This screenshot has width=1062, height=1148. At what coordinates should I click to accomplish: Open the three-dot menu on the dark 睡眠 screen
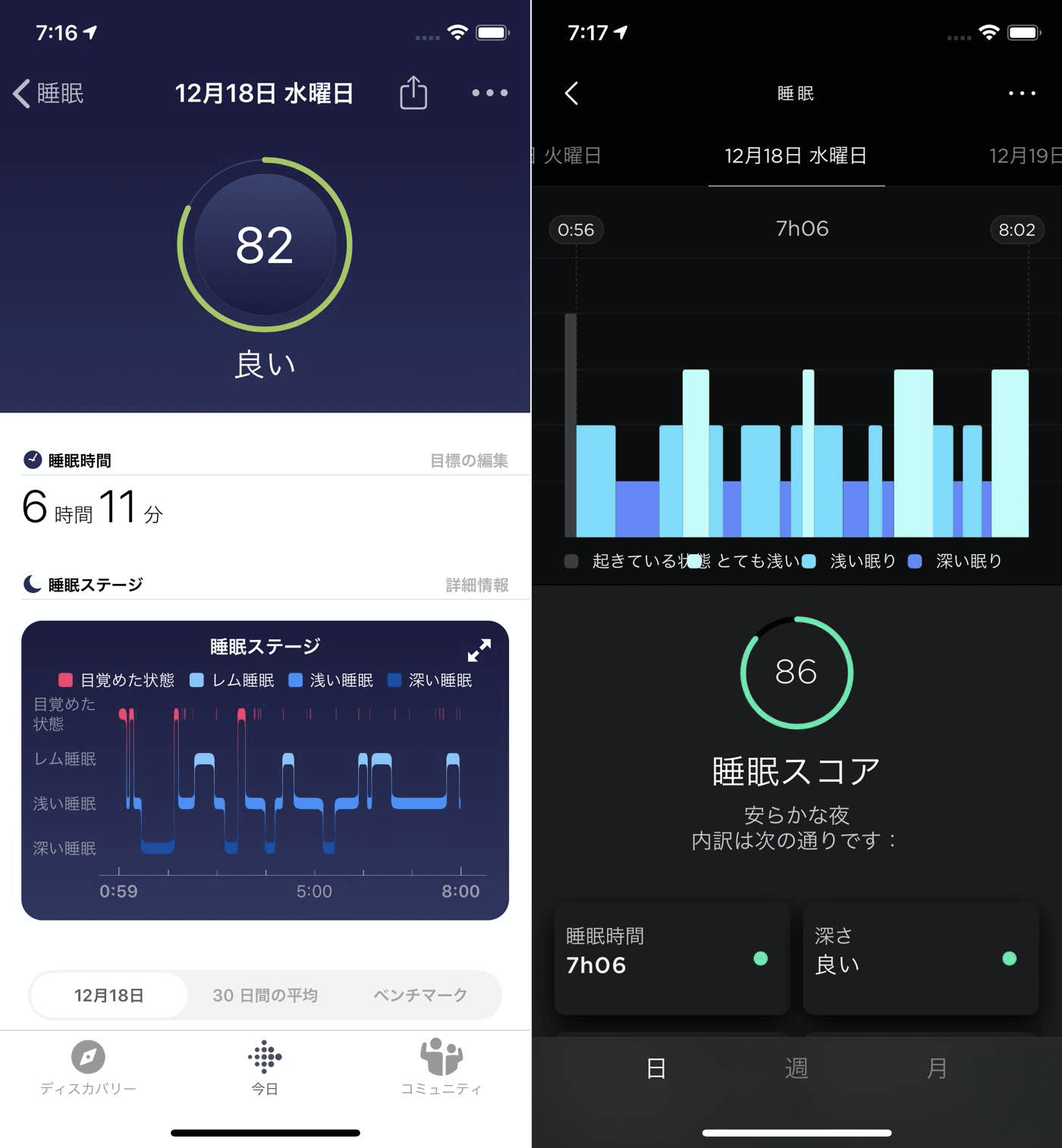[x=1021, y=93]
